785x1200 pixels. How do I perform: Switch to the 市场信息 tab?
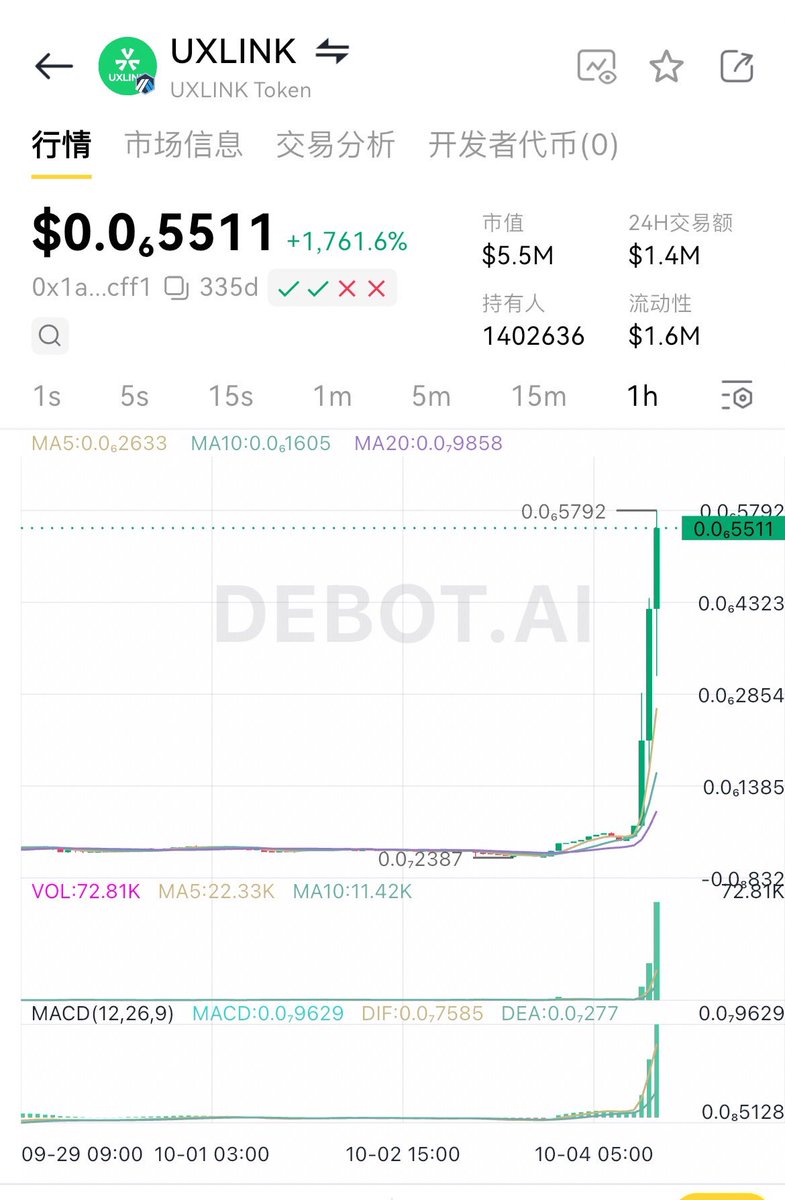[184, 145]
